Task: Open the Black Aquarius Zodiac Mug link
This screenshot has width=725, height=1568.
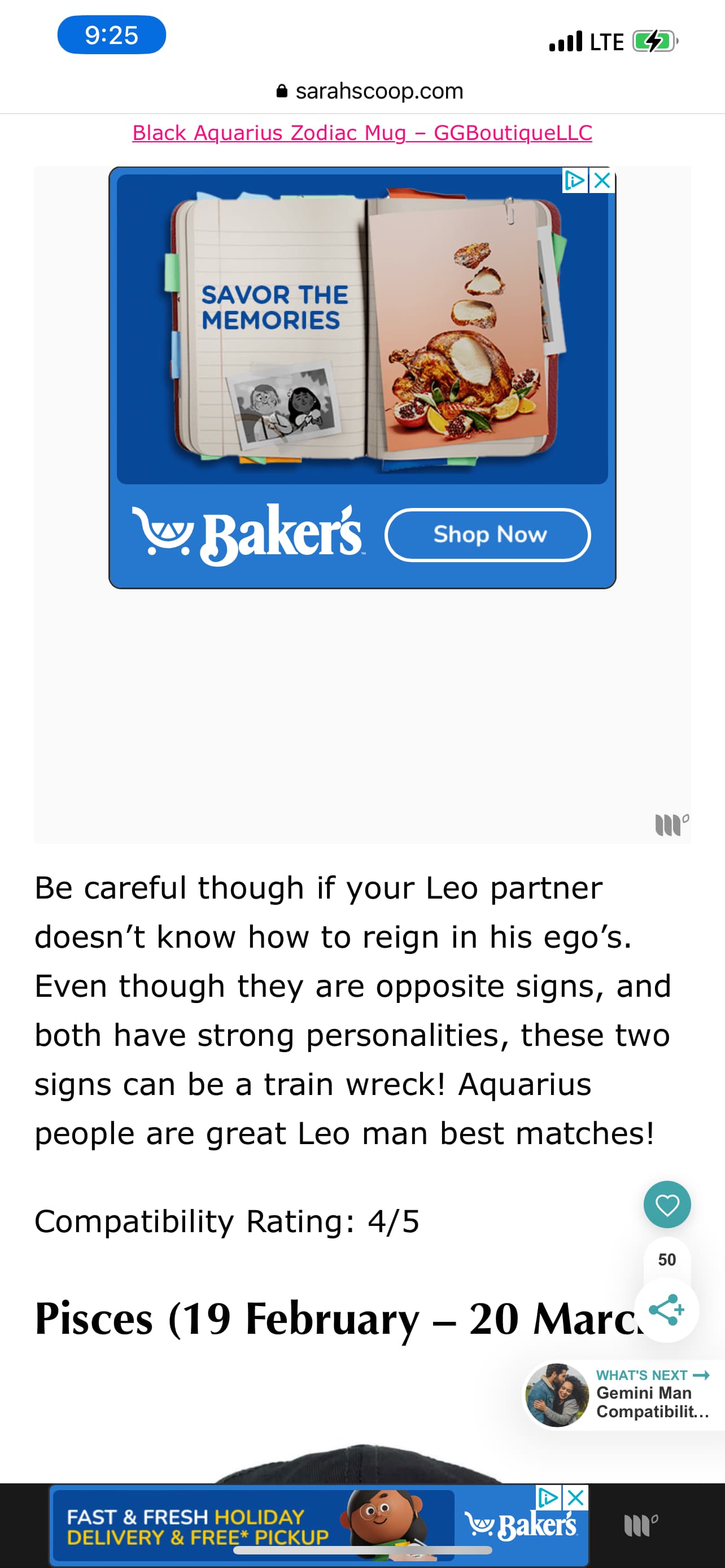Action: click(x=362, y=133)
